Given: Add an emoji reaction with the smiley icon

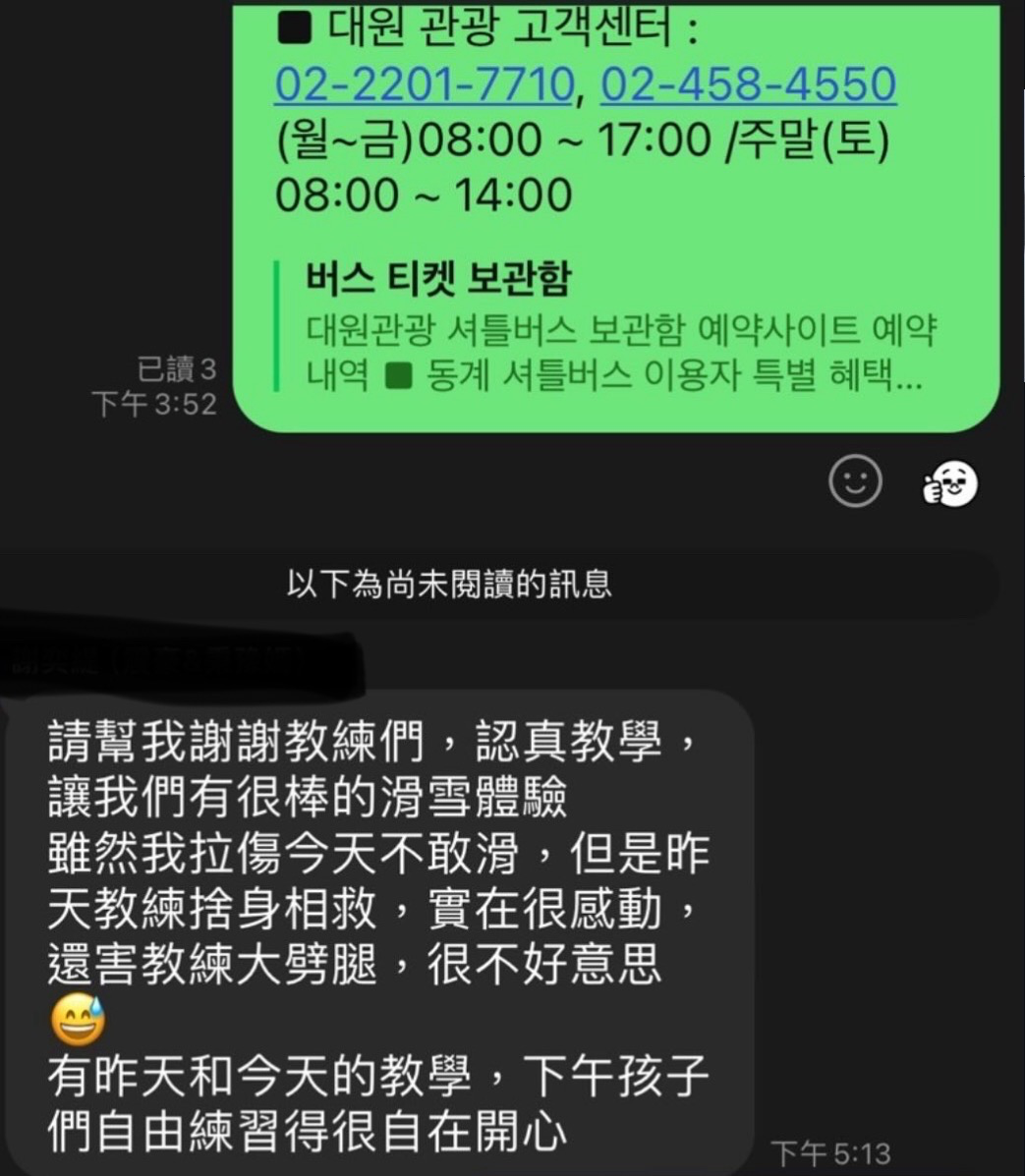Looking at the screenshot, I should tap(855, 480).
